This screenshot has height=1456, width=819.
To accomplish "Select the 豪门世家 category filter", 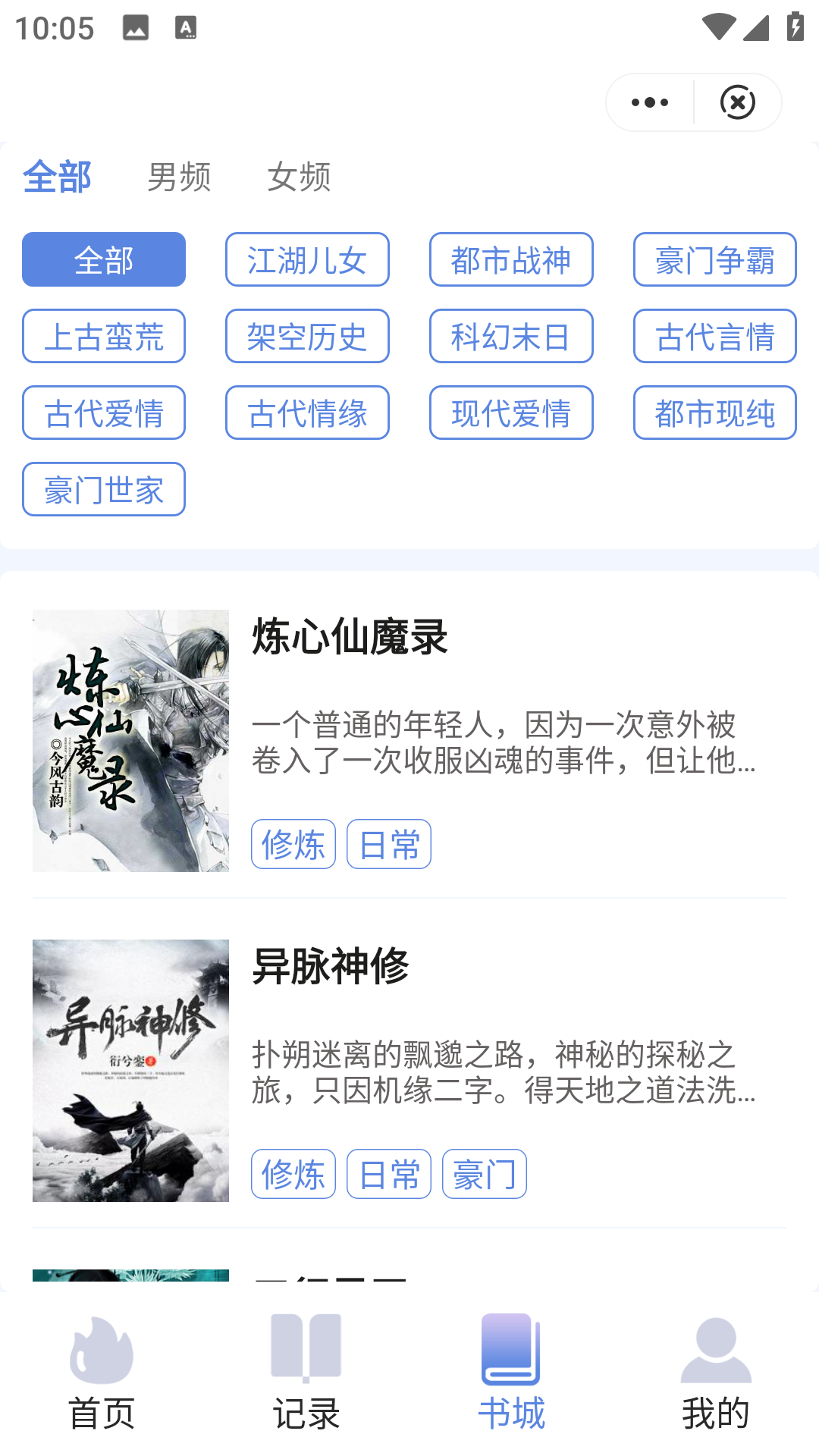I will tap(103, 490).
